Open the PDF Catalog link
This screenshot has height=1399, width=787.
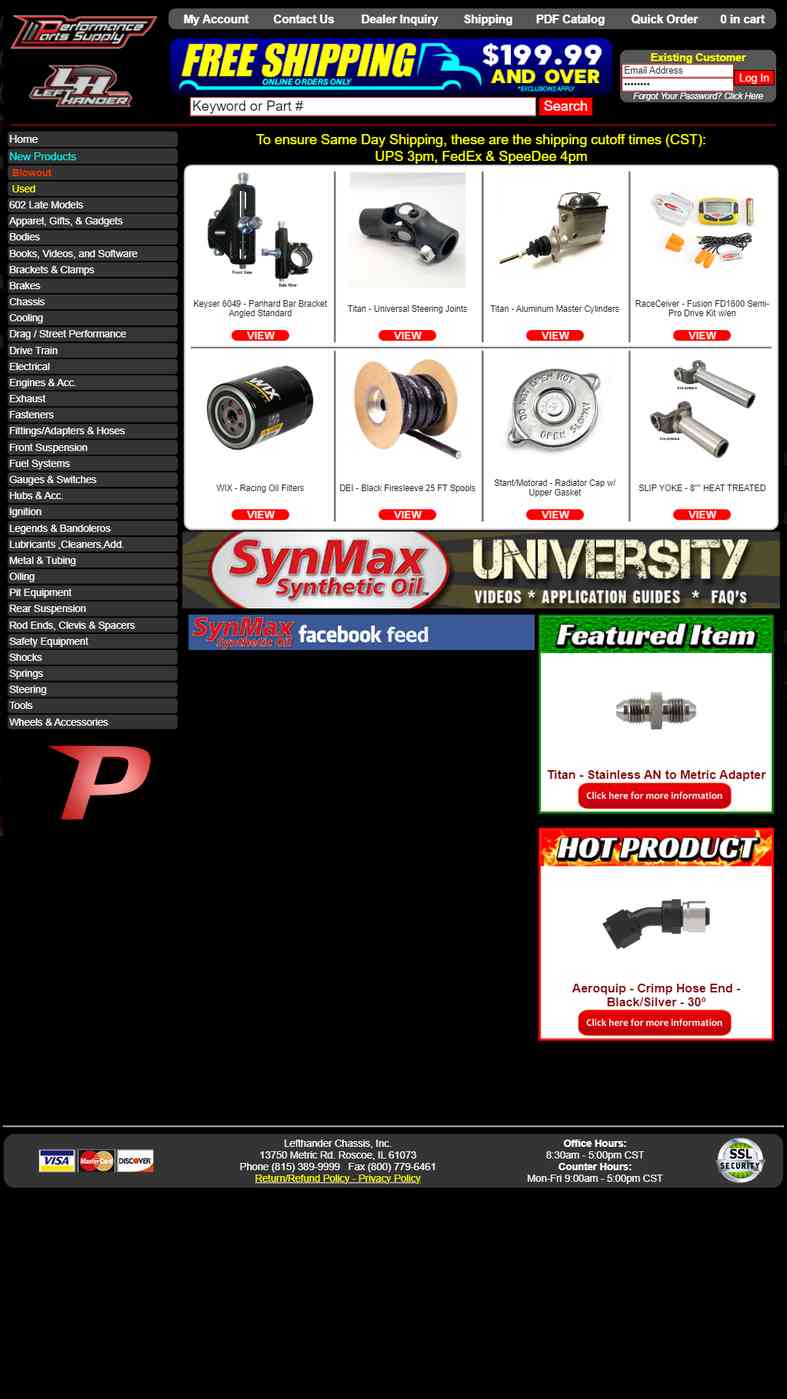point(570,19)
